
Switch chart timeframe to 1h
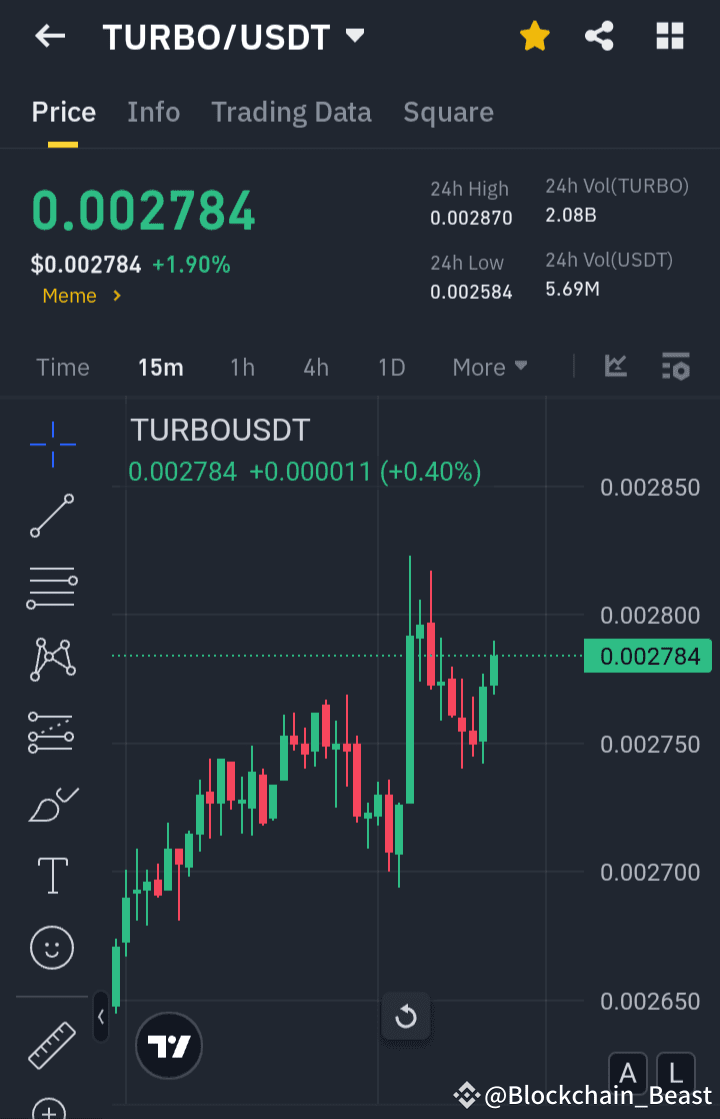pyautogui.click(x=242, y=367)
